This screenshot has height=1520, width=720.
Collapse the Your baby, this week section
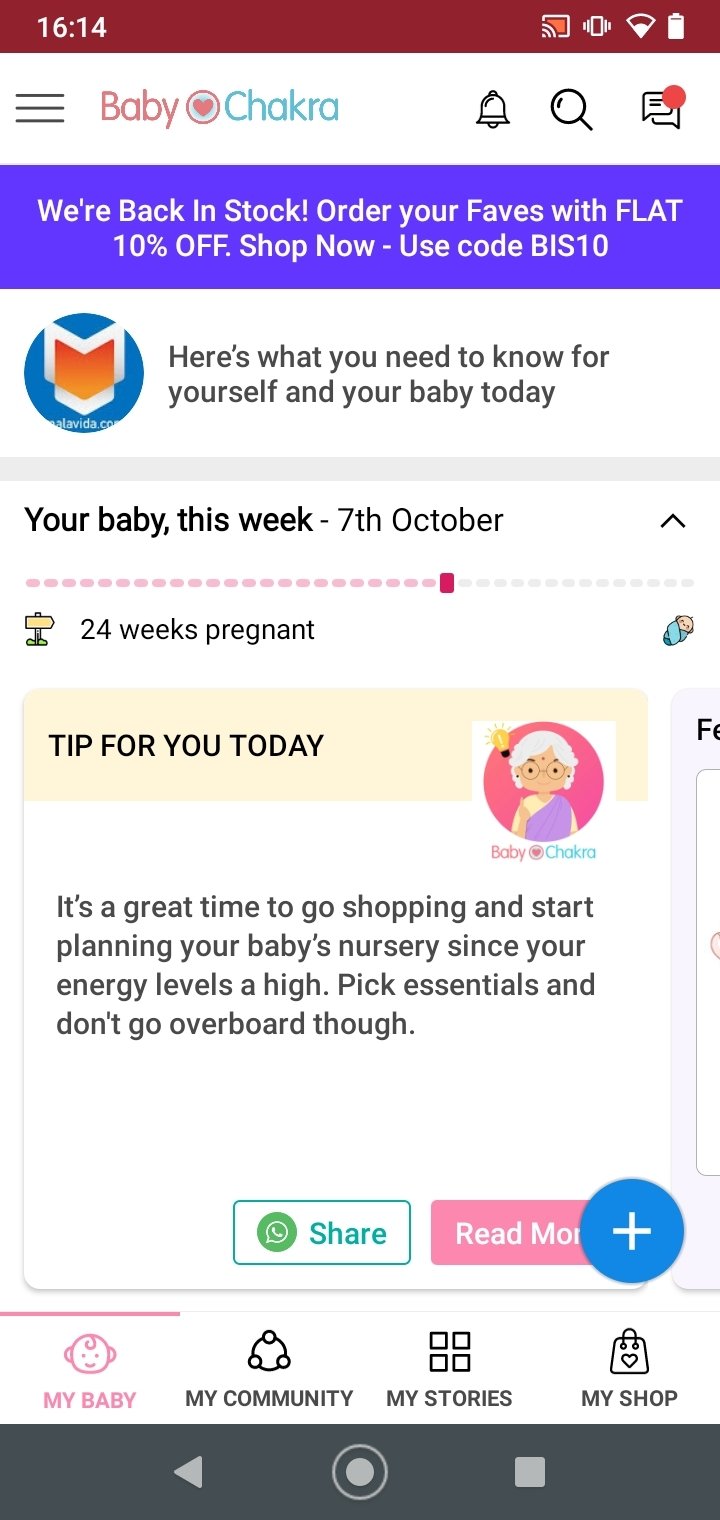(x=673, y=521)
